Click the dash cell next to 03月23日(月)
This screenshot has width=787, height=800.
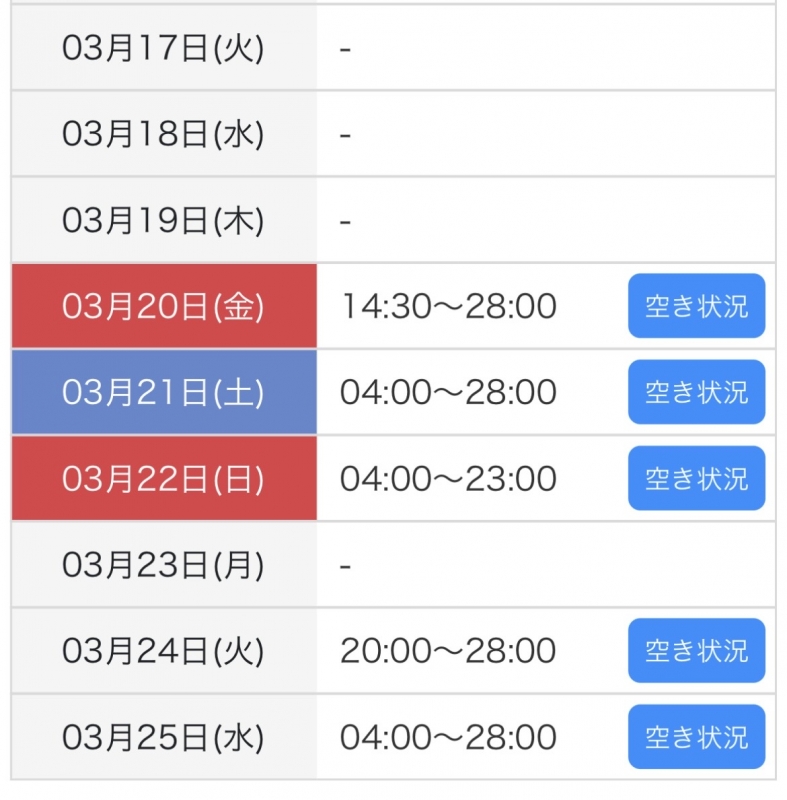(345, 565)
